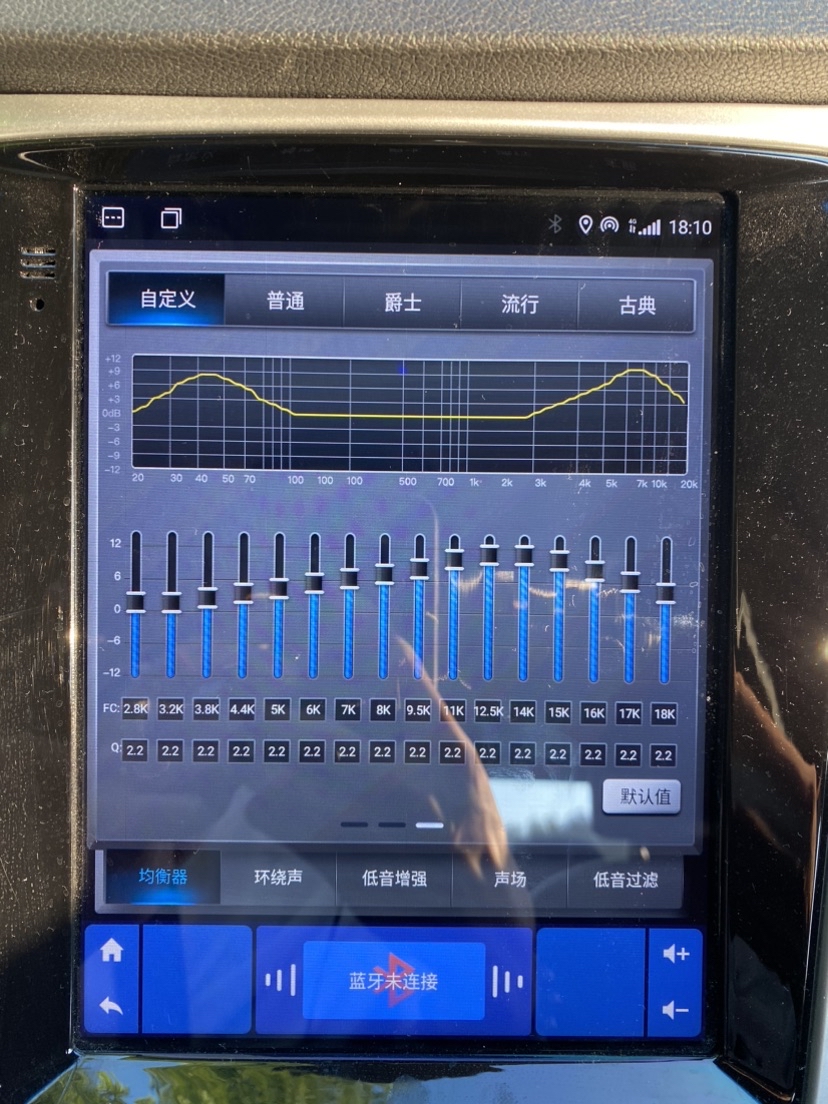
Task: Switch to the 声场 tab
Action: click(510, 879)
